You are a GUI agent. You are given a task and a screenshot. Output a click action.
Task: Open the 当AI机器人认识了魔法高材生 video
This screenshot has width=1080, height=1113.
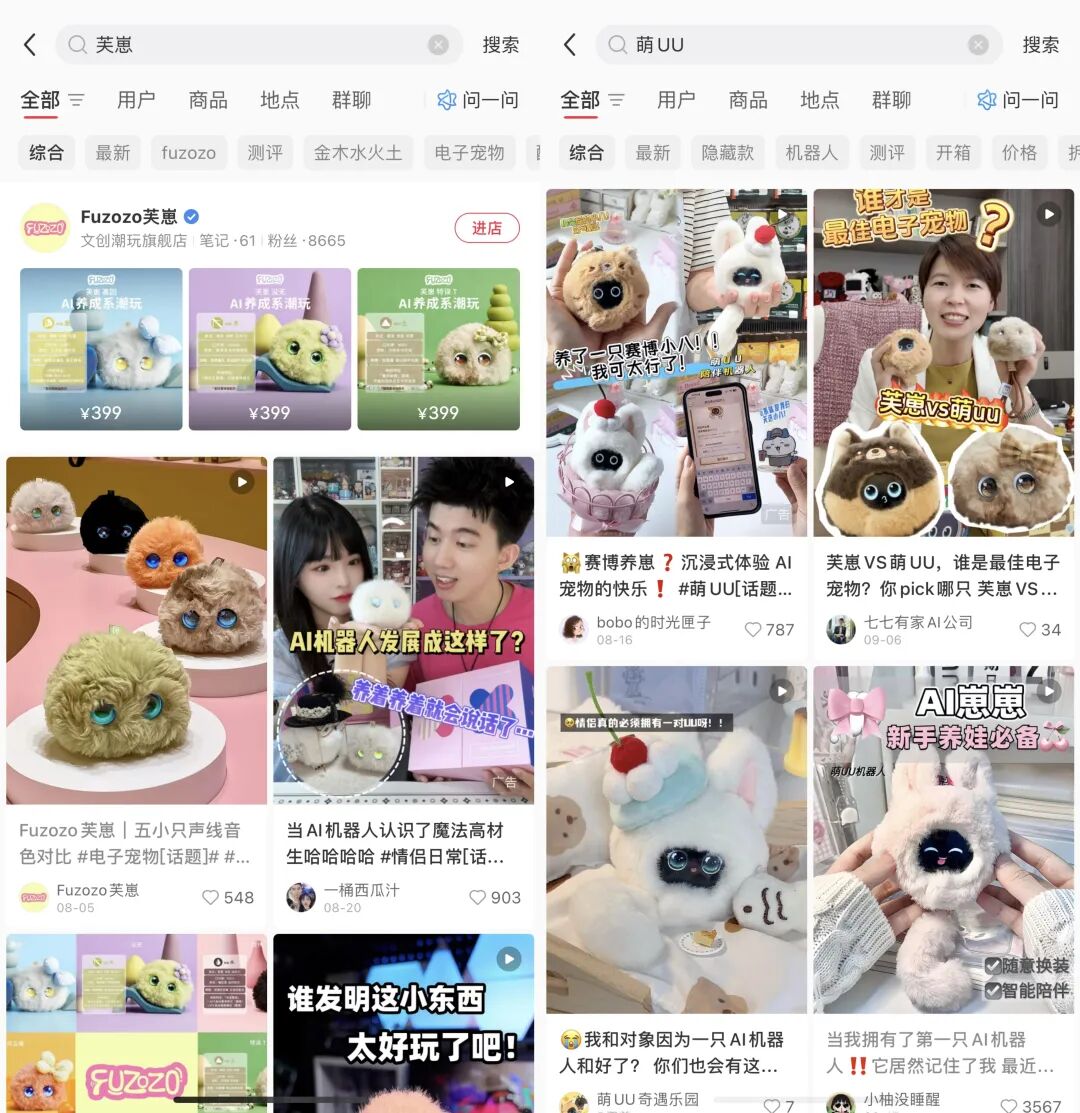(x=403, y=630)
